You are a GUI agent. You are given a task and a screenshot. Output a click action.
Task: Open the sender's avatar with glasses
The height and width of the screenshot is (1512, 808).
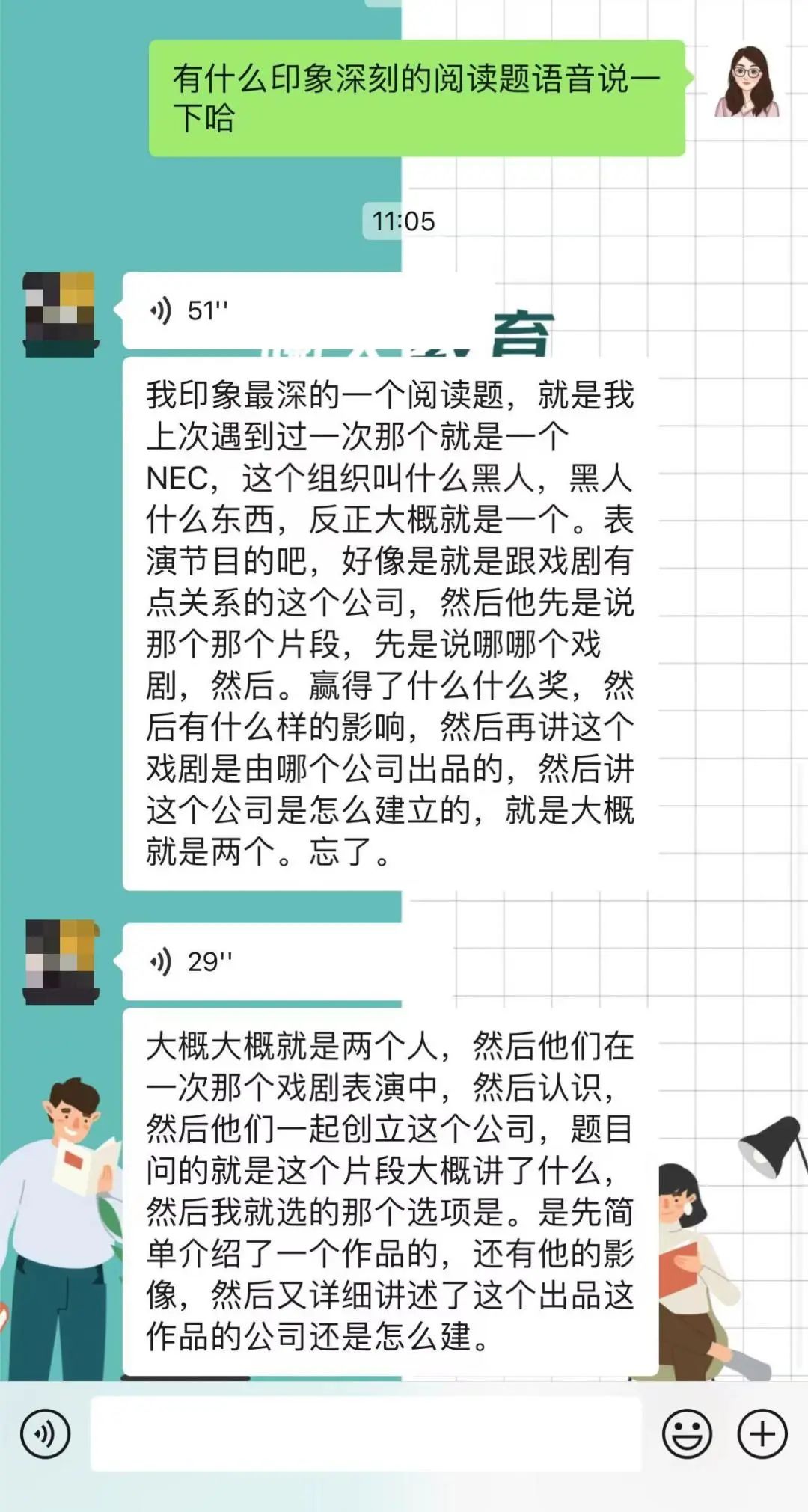coord(746,82)
